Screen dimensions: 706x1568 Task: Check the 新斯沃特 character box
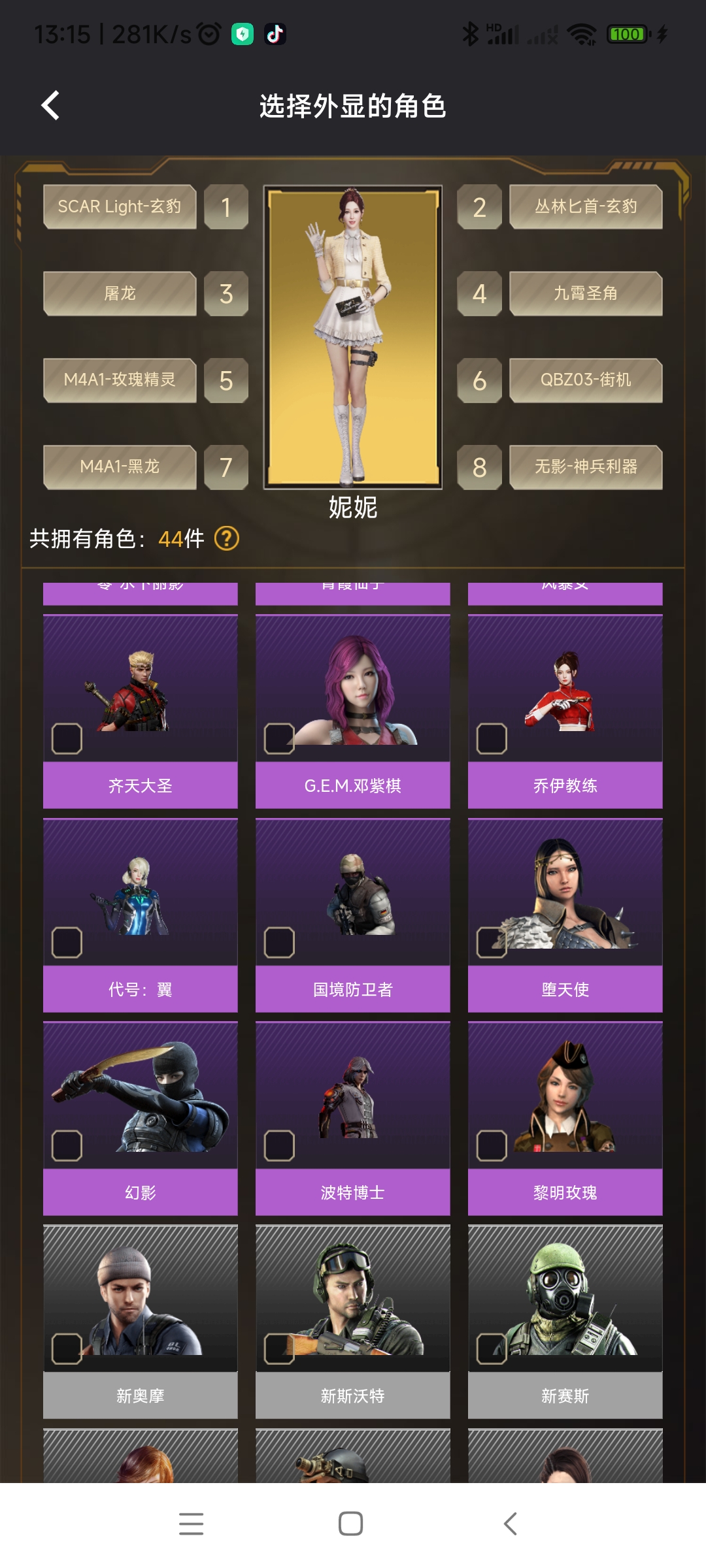pyautogui.click(x=279, y=1349)
